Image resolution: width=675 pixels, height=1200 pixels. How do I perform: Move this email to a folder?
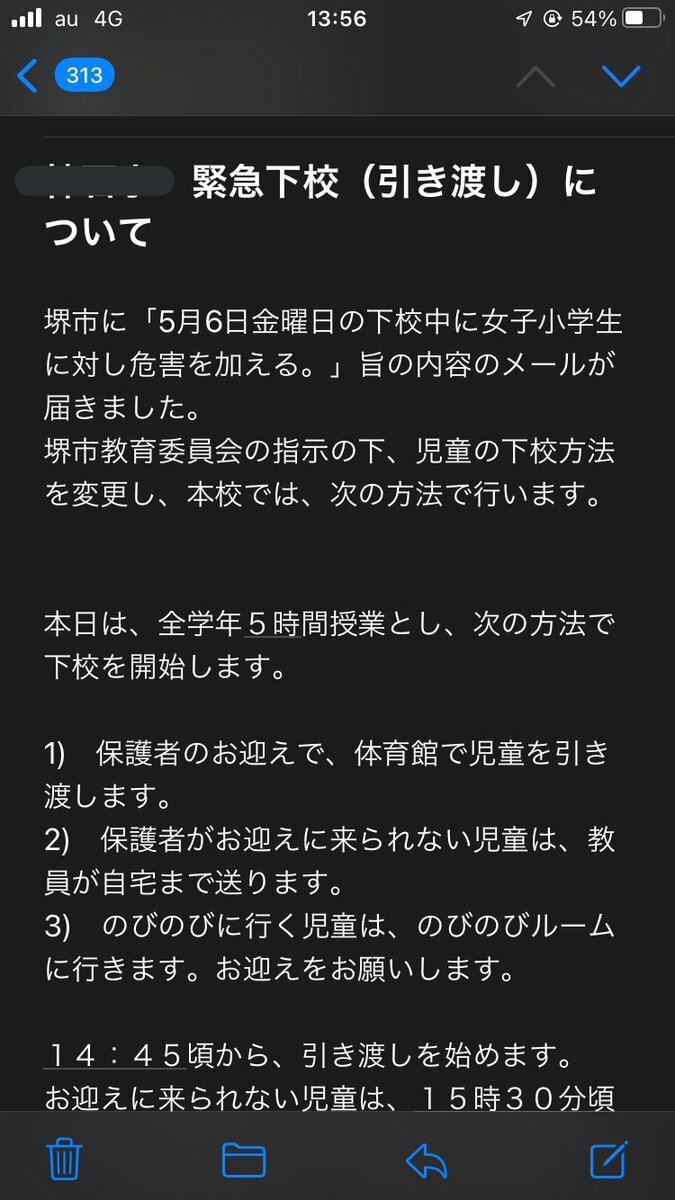pyautogui.click(x=243, y=1160)
